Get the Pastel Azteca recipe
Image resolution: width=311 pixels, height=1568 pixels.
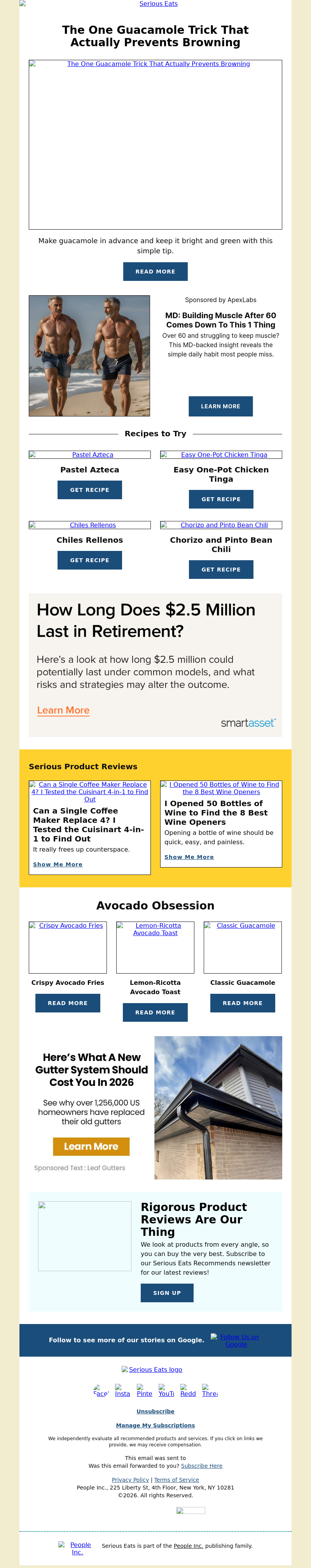(89, 490)
